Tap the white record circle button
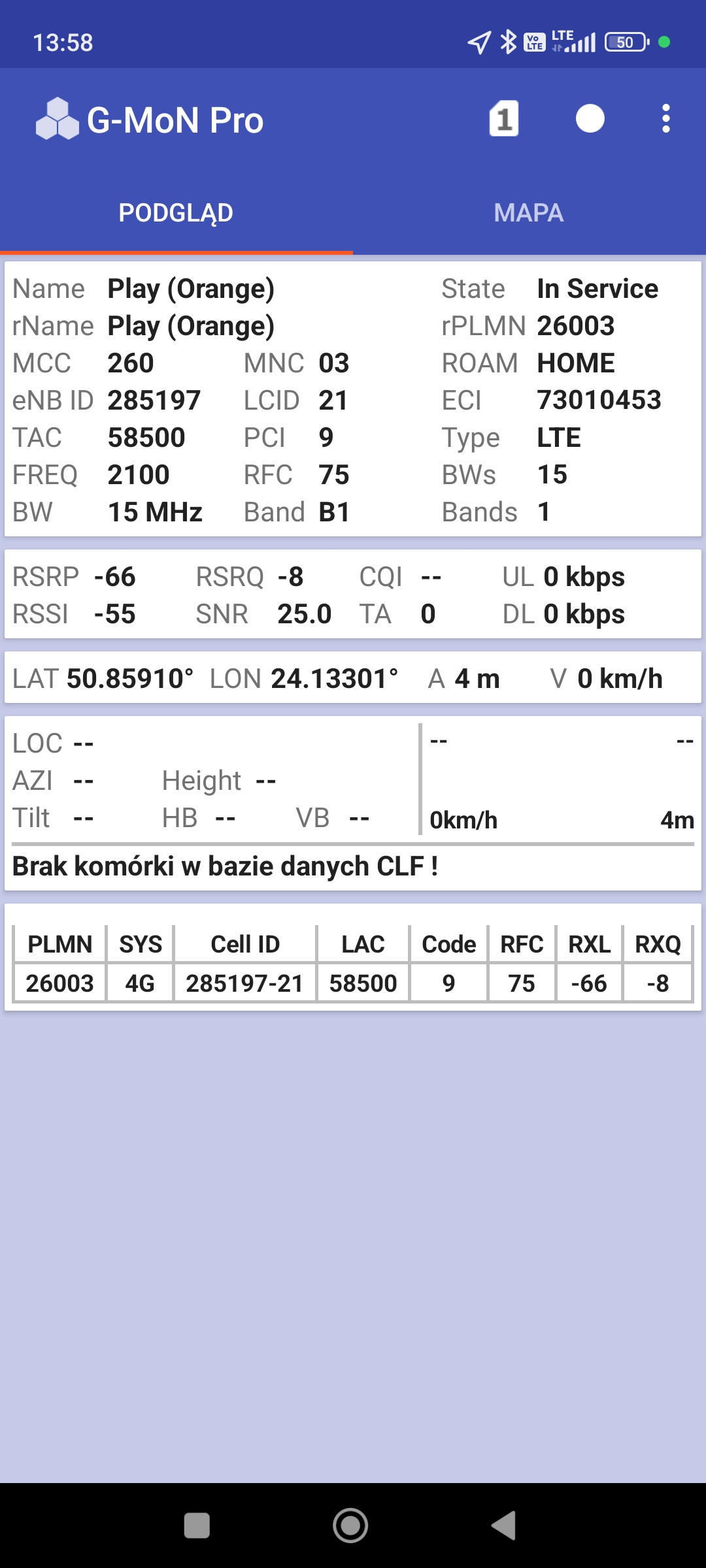 pyautogui.click(x=590, y=119)
